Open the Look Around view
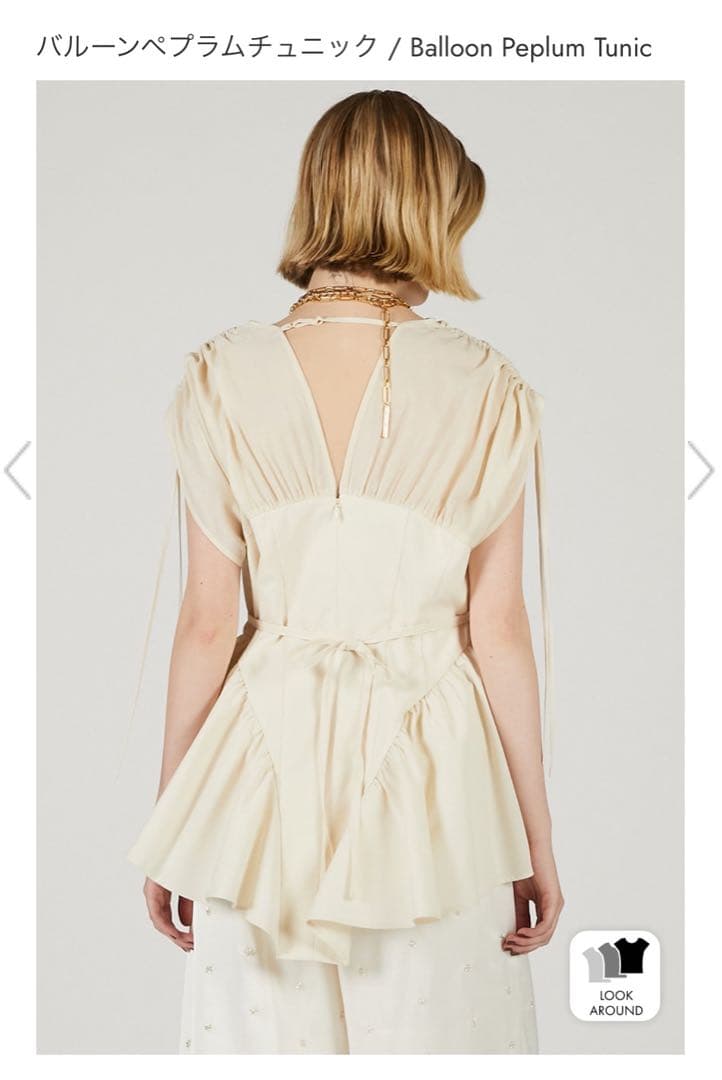 (x=616, y=975)
